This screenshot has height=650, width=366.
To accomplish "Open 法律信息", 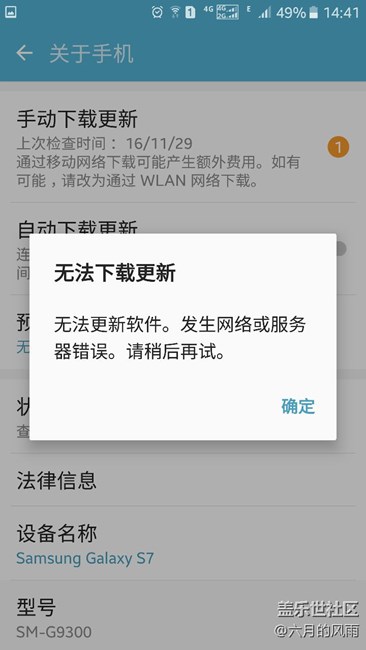I will (183, 480).
